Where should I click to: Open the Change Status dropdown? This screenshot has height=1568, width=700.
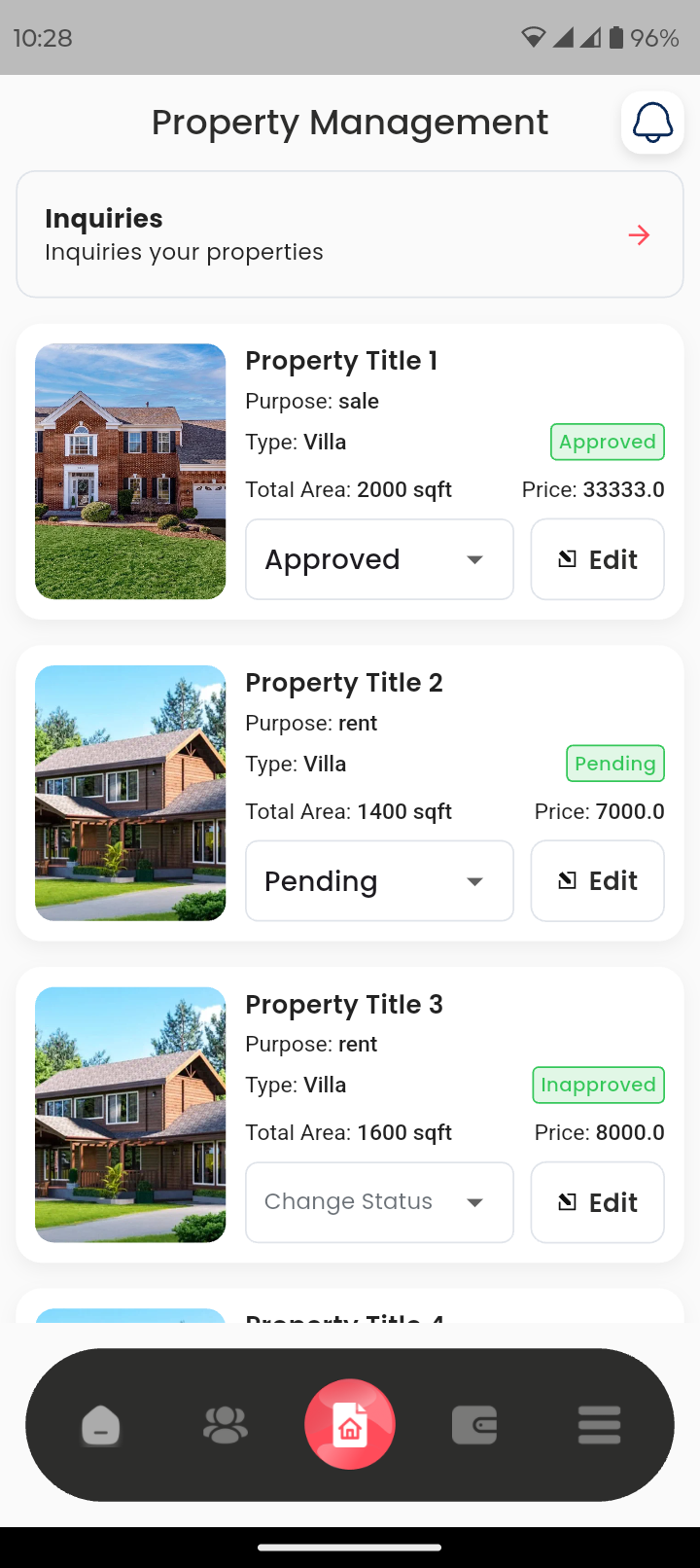point(379,1202)
